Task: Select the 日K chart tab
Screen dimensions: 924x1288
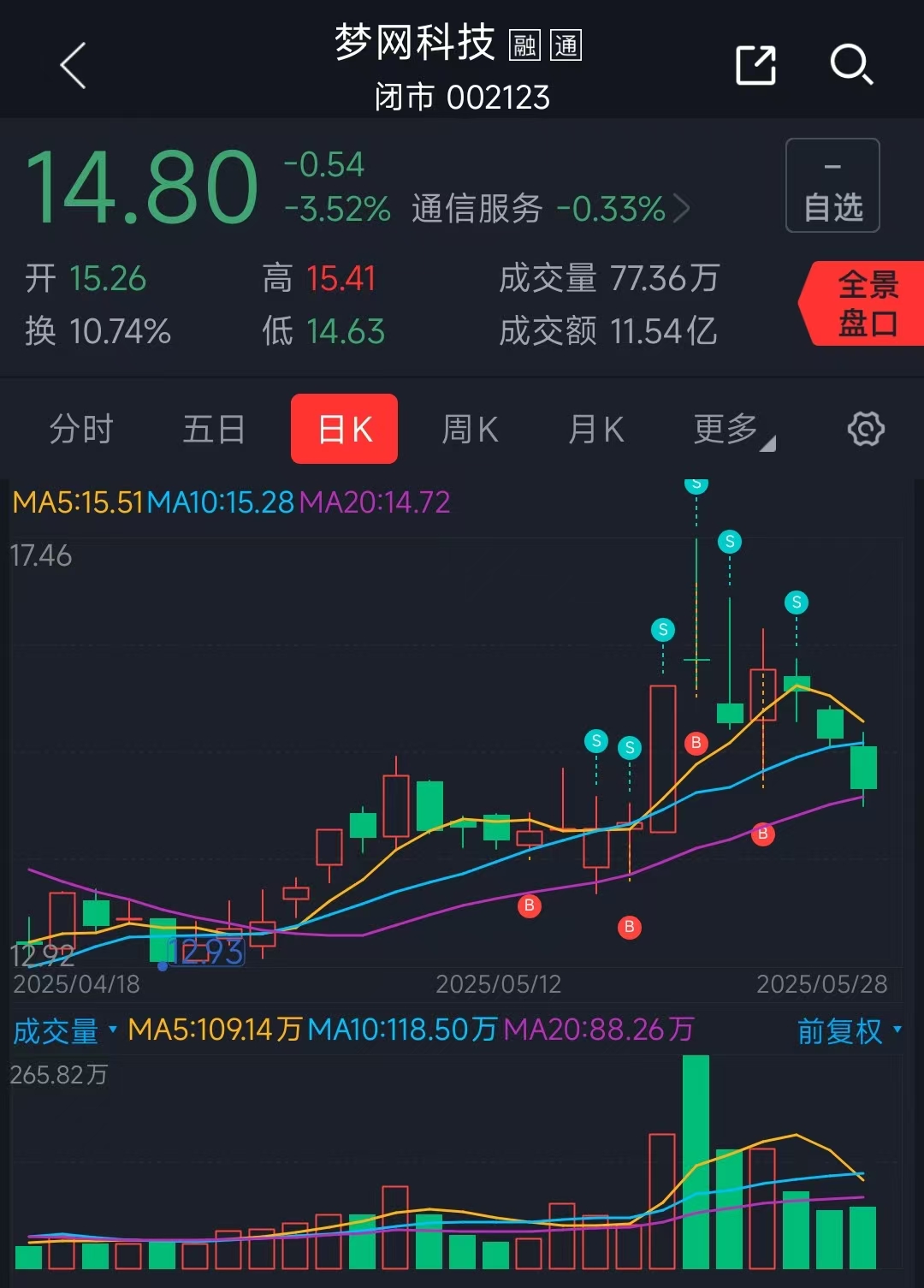Action: [344, 429]
